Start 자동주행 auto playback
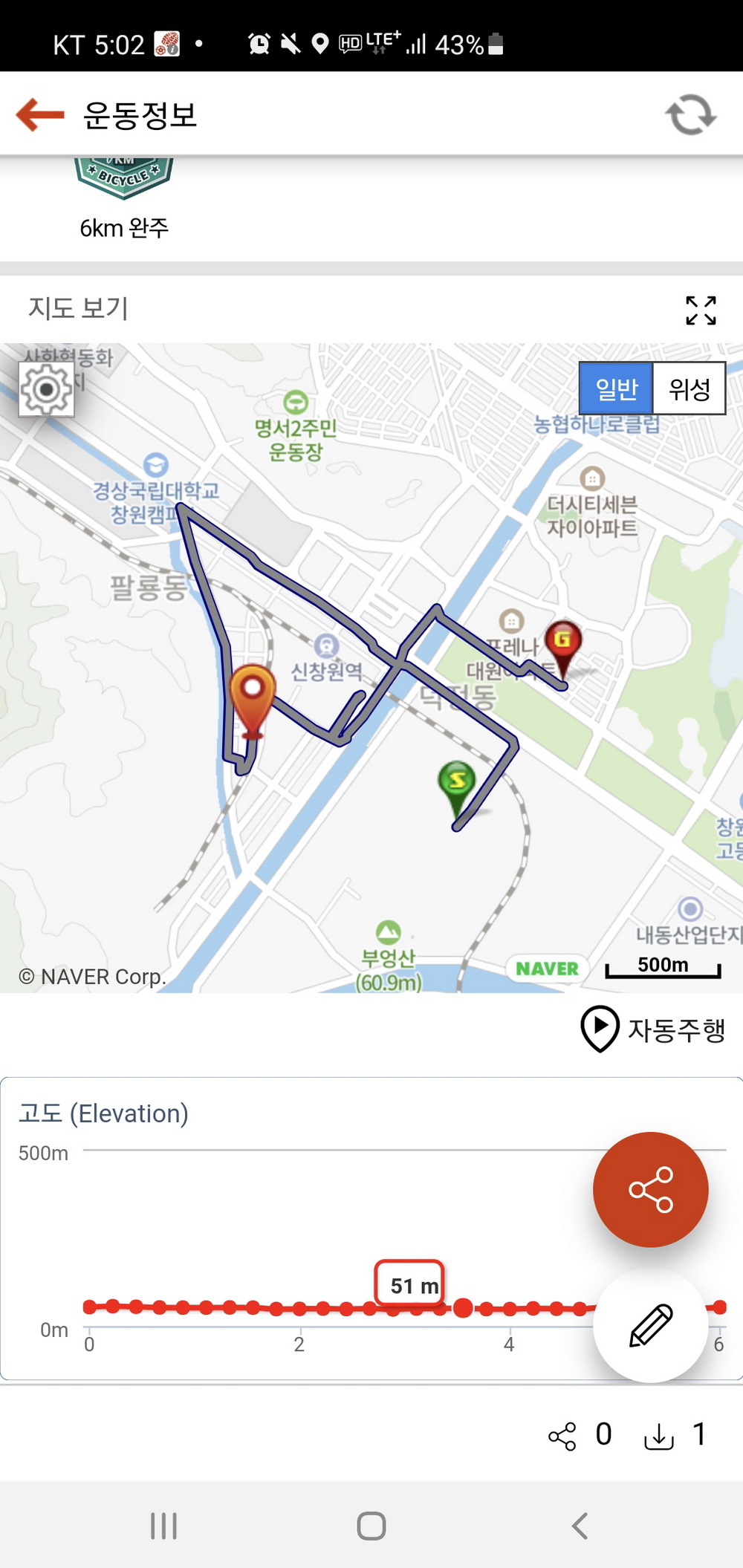743x1568 pixels. click(x=652, y=1029)
